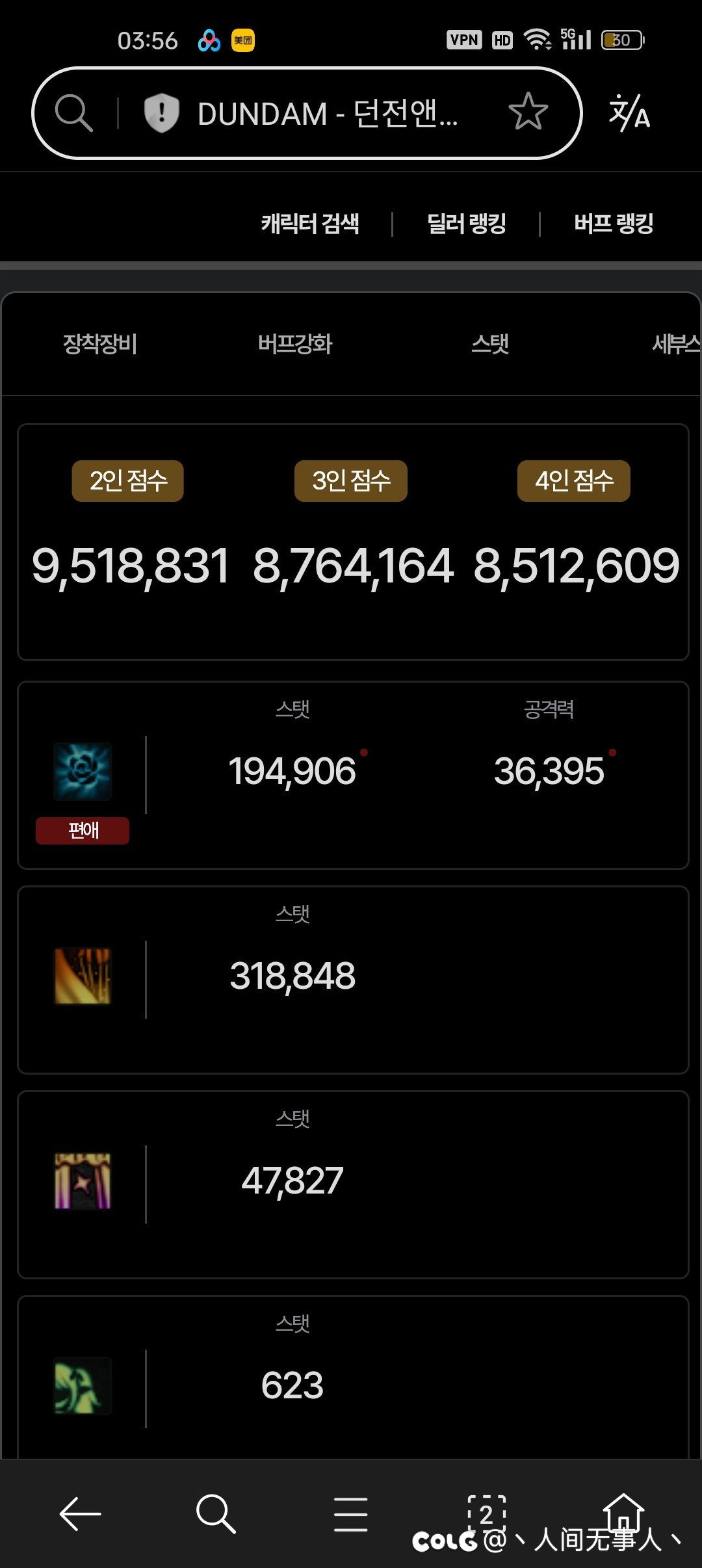702x1568 pixels.
Task: Bookmark this page with the star icon
Action: (528, 112)
